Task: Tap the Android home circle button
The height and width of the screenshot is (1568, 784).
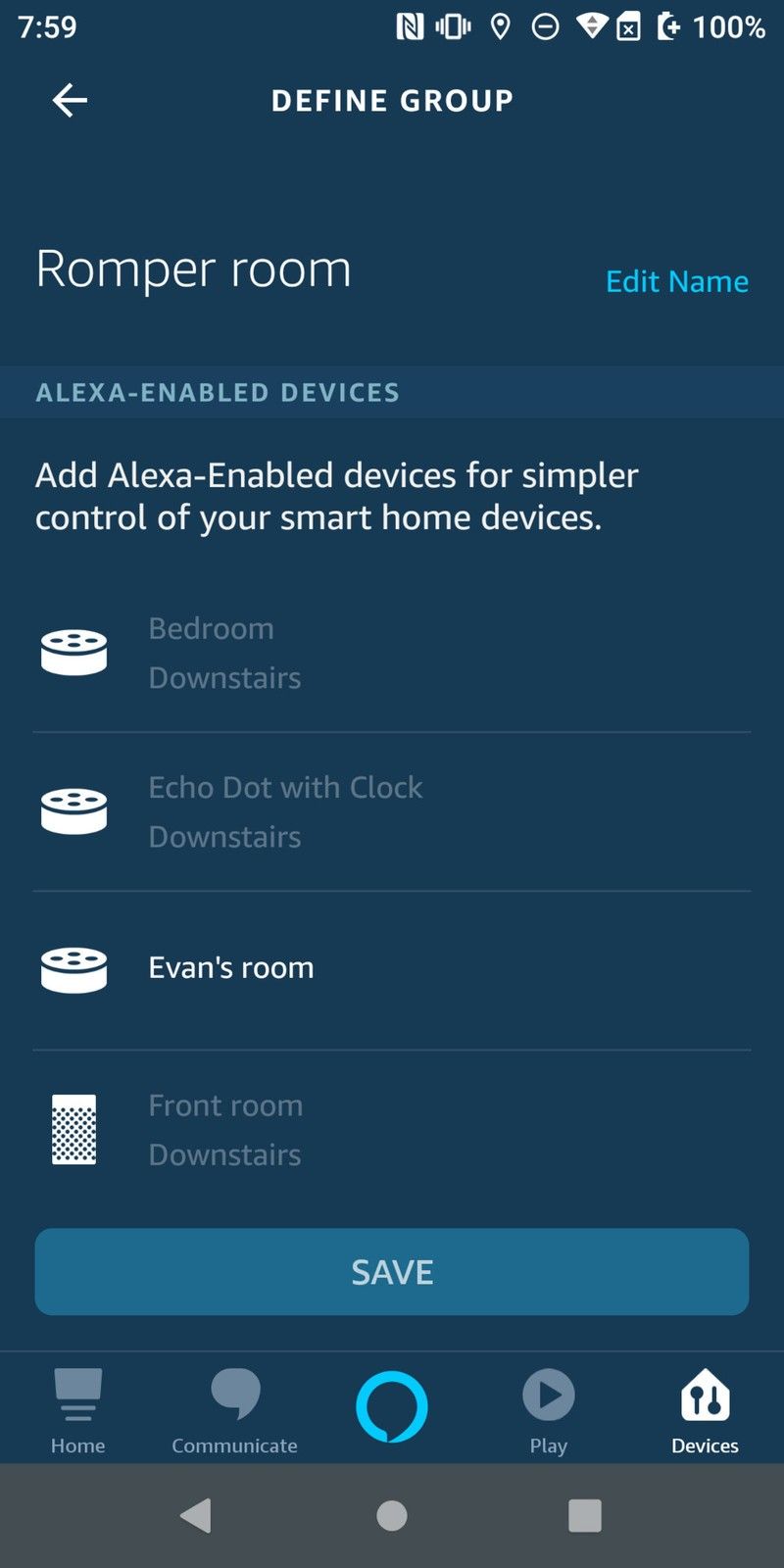Action: pos(391,1516)
